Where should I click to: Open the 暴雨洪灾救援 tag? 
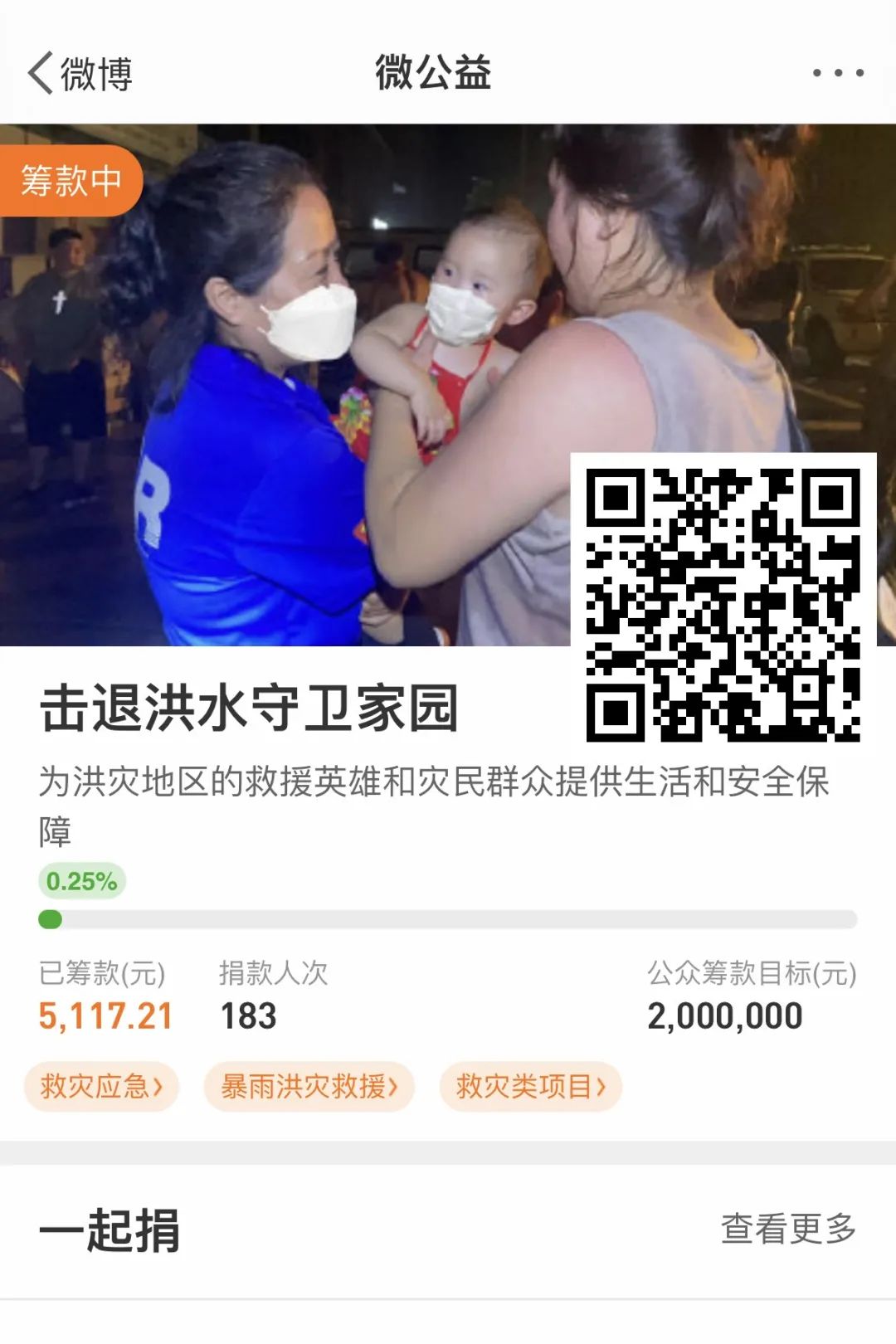click(309, 1086)
